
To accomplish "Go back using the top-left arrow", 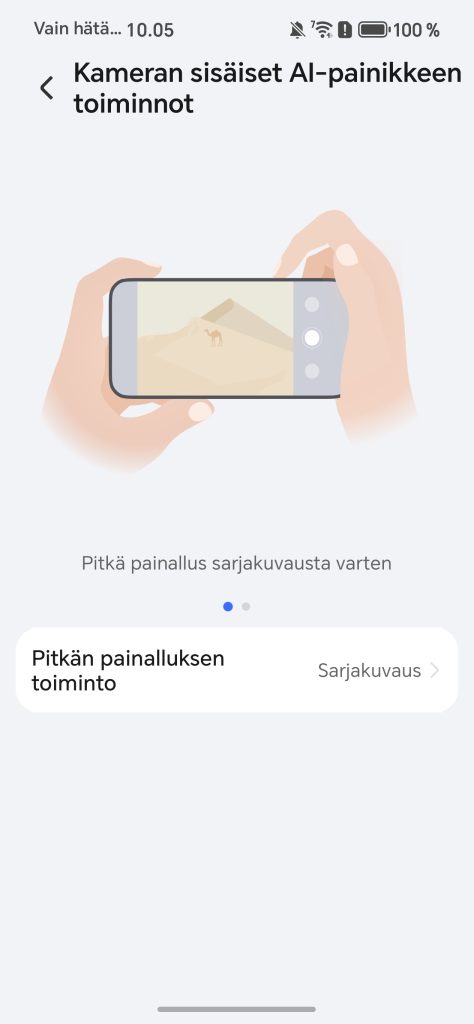I will click(x=46, y=88).
